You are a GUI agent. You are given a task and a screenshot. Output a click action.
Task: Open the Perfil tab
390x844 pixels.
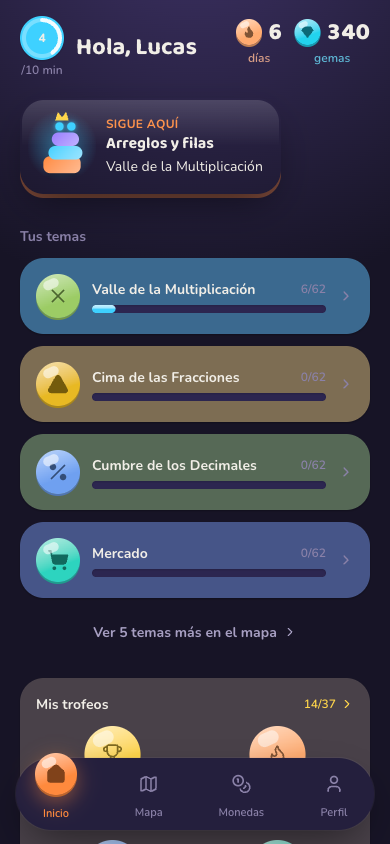pyautogui.click(x=334, y=797)
